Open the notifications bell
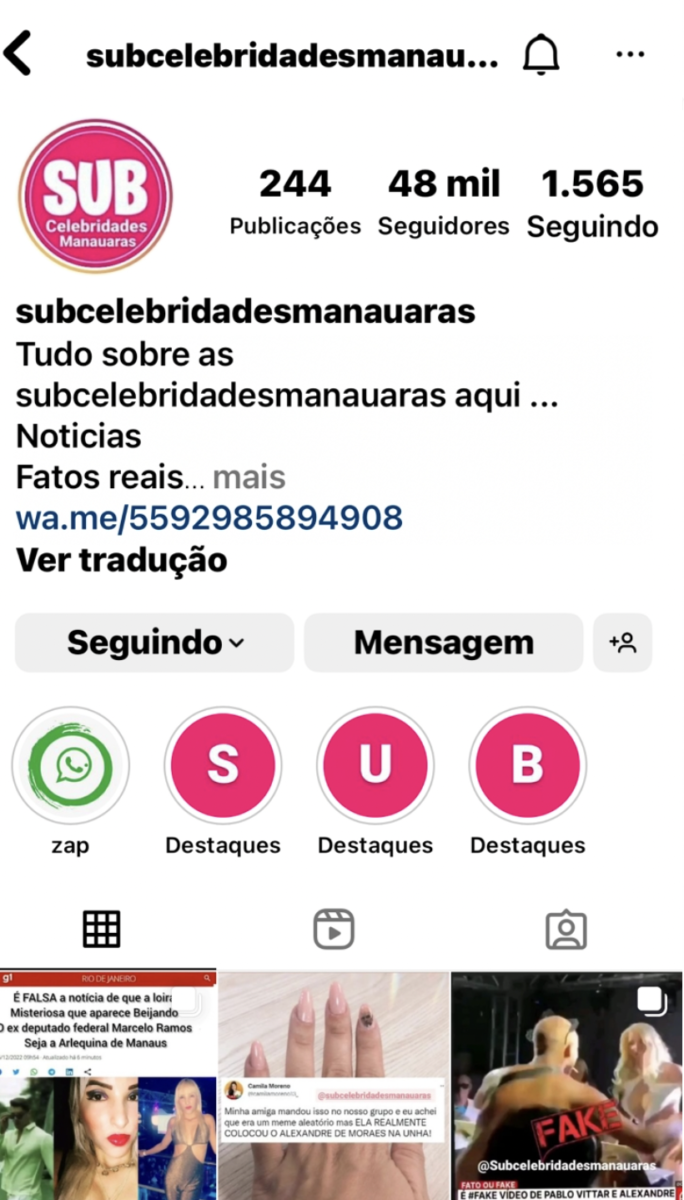This screenshot has width=684, height=1200. [541, 54]
